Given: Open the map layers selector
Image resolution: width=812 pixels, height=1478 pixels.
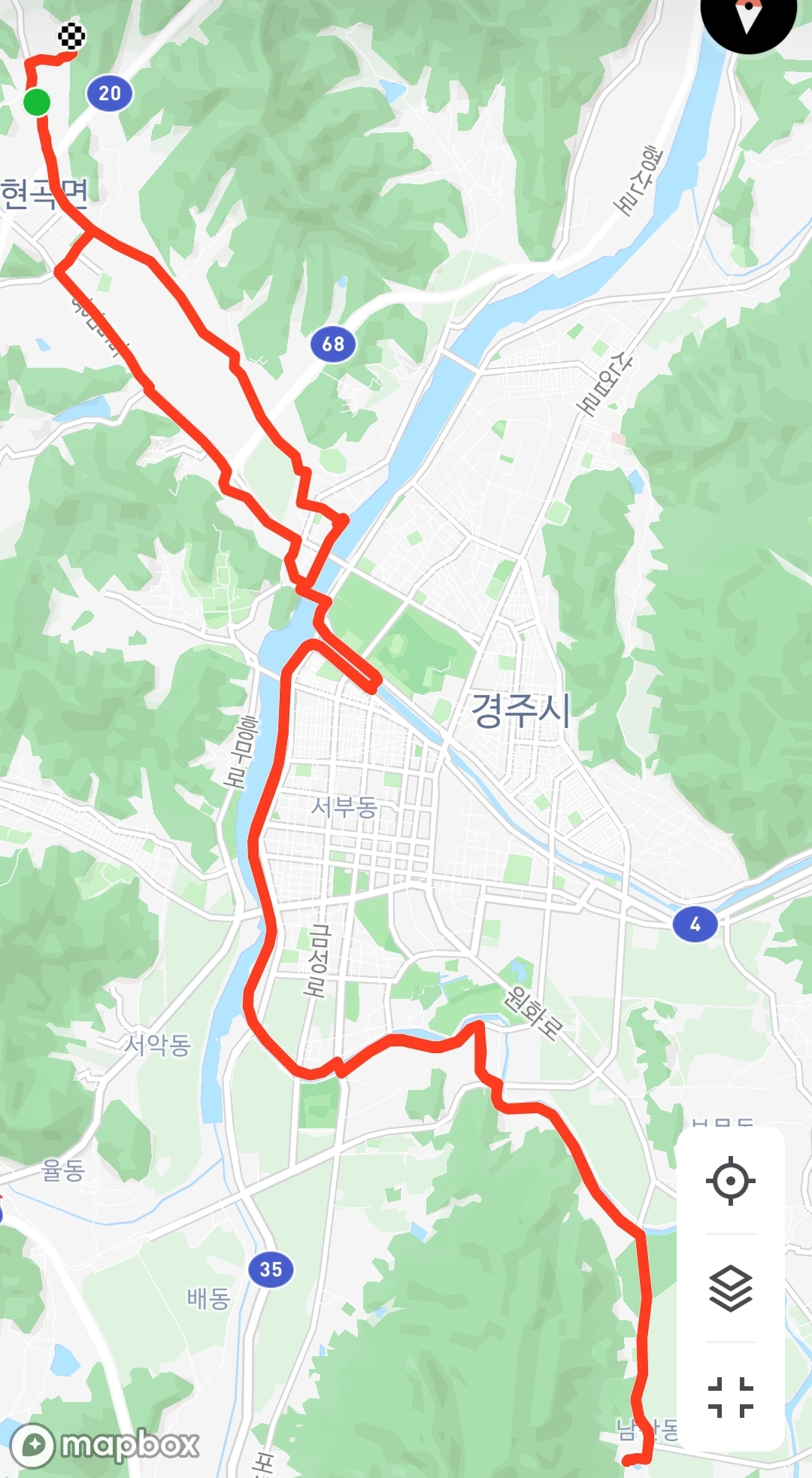Looking at the screenshot, I should point(730,1288).
